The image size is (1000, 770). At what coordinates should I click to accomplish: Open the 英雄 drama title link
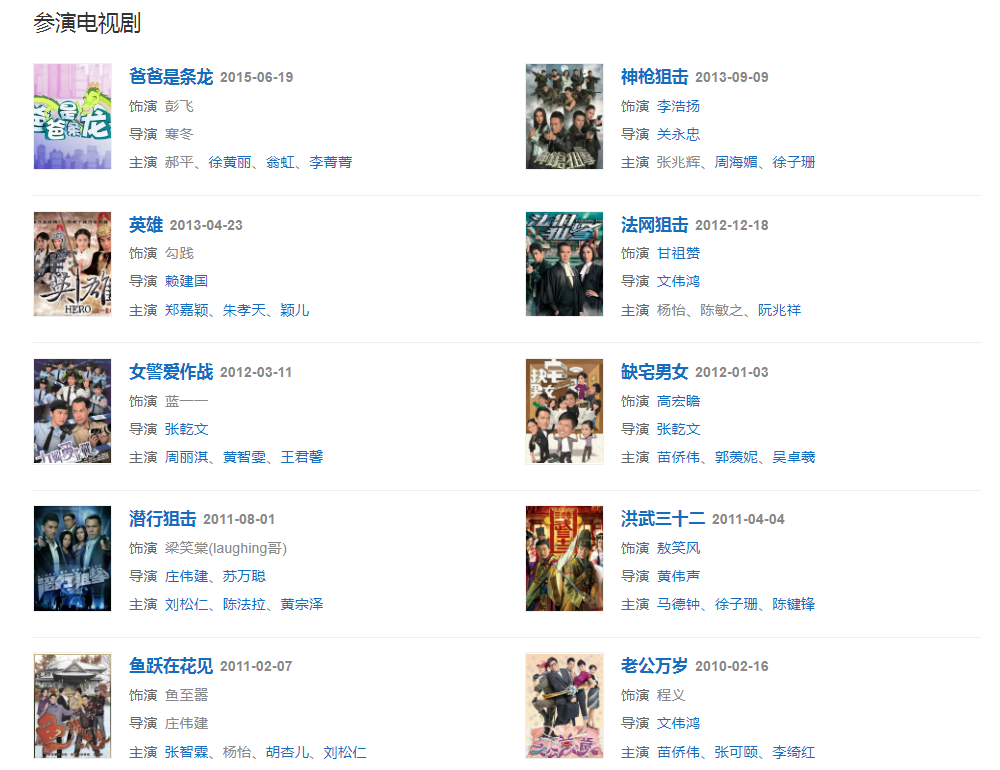pos(145,225)
